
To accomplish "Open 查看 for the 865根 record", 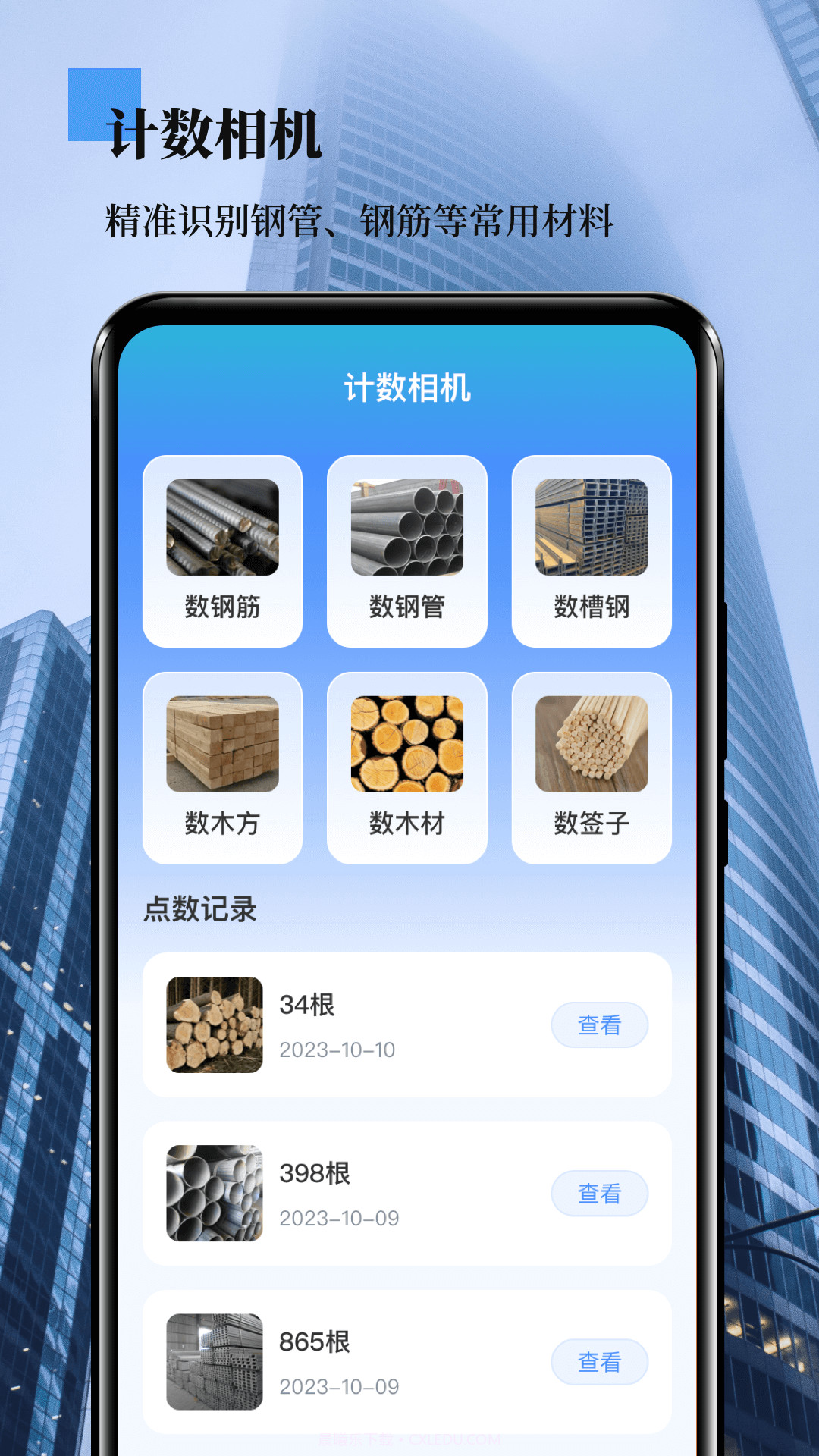I will (x=600, y=1362).
